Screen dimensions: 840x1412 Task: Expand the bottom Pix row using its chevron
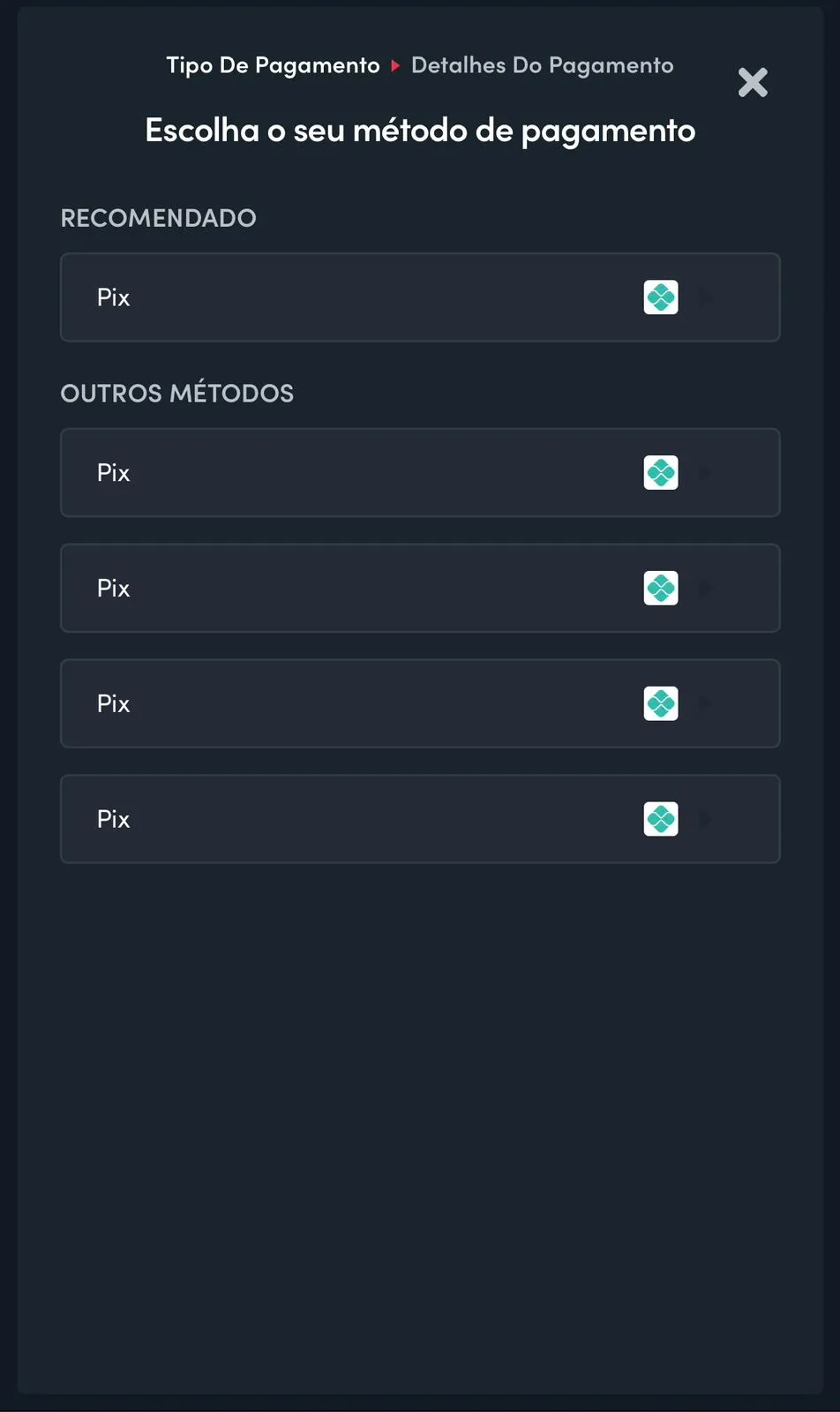click(x=706, y=819)
